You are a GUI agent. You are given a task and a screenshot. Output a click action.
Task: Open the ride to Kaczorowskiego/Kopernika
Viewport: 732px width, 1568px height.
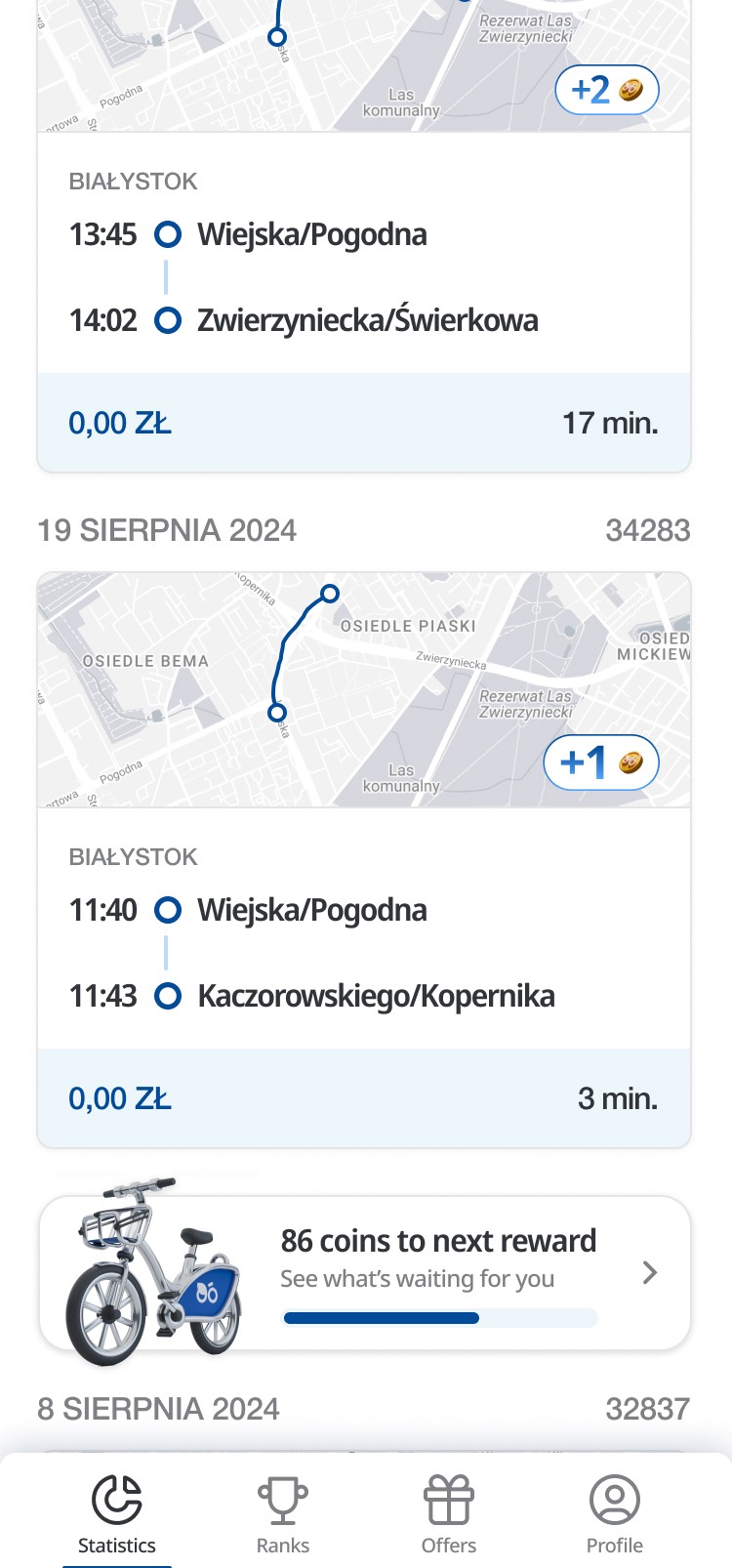(x=364, y=860)
